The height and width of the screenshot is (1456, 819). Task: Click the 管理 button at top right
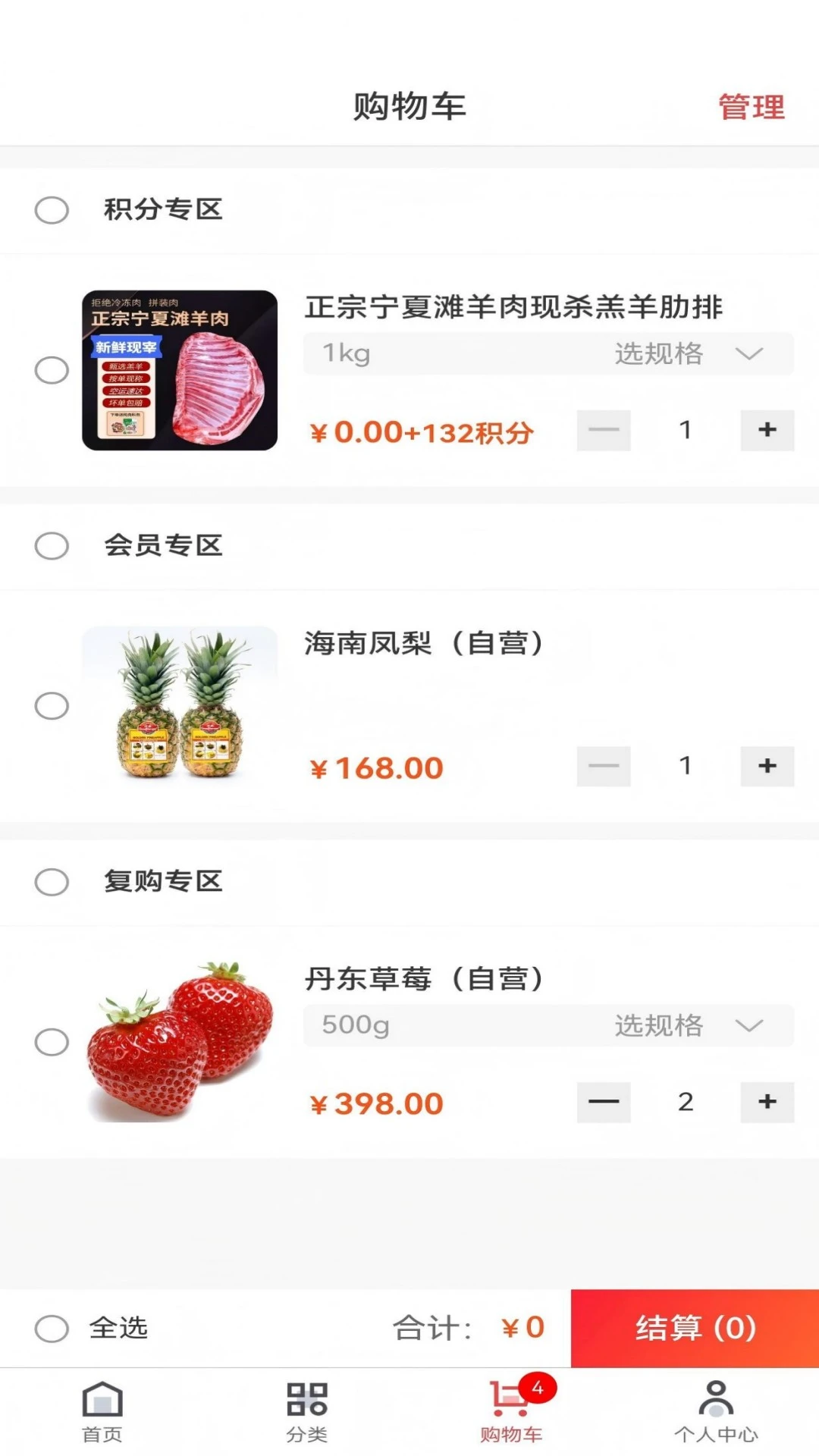pyautogui.click(x=752, y=105)
